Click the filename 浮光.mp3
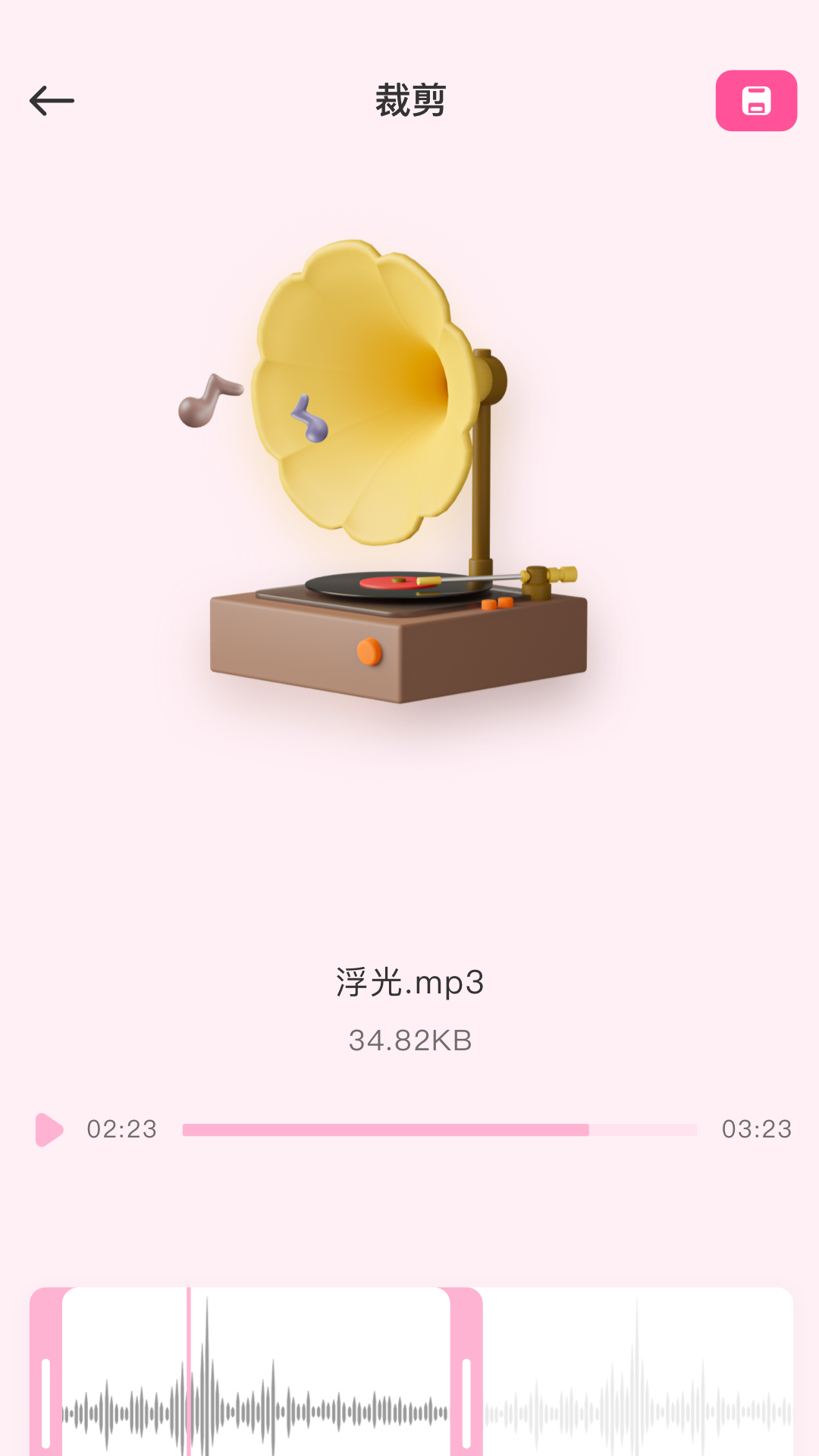The image size is (819, 1456). click(409, 982)
